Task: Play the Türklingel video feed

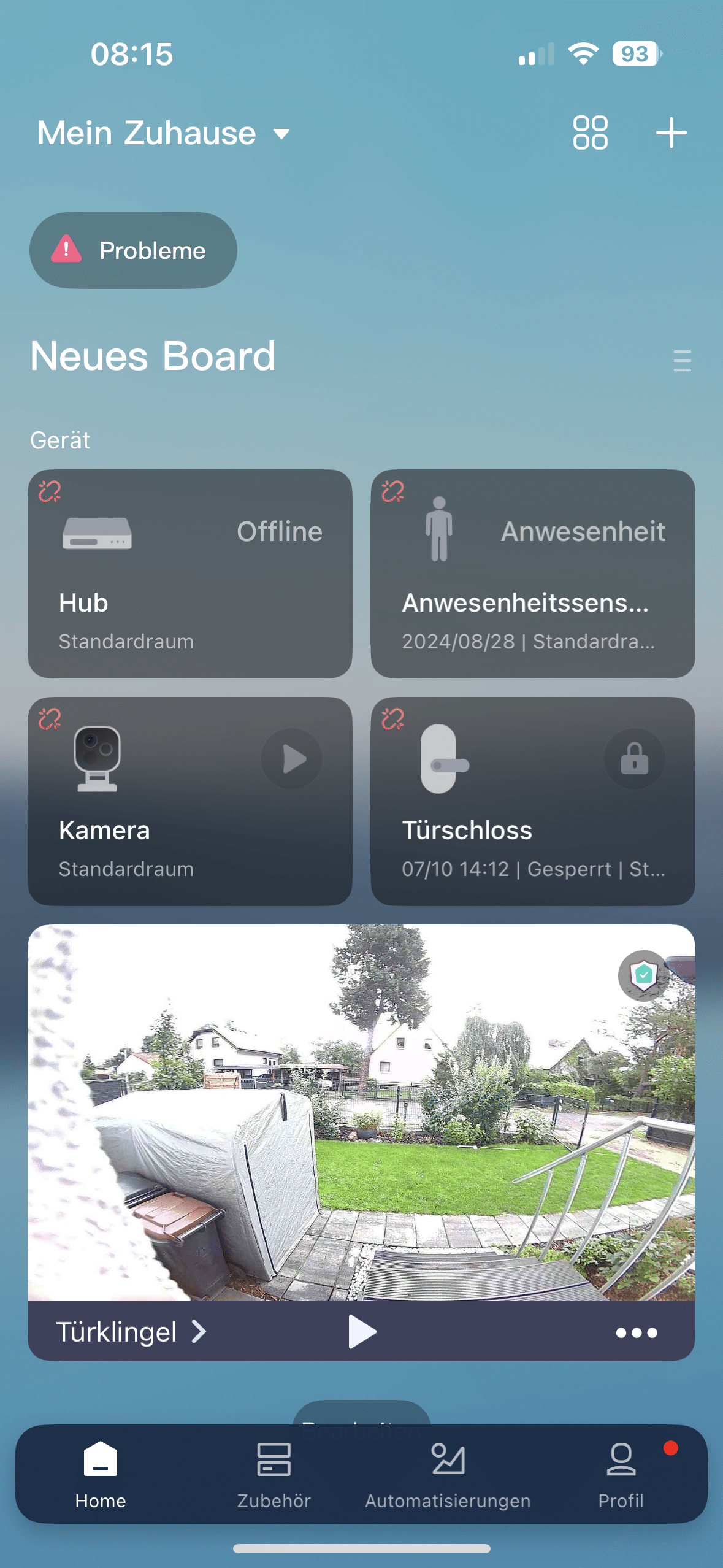Action: click(x=362, y=1332)
